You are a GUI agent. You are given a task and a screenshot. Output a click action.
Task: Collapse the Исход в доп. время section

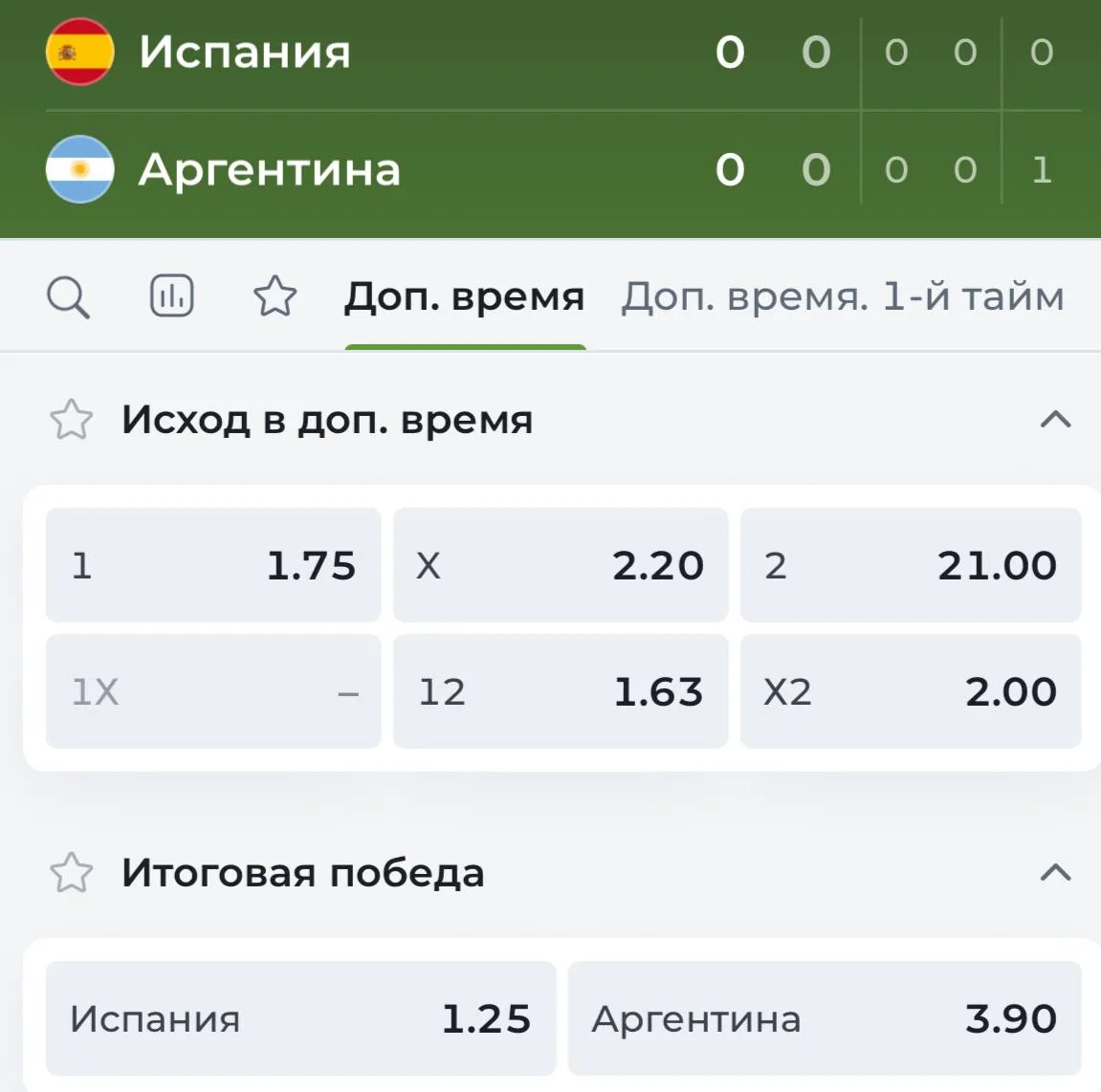coord(1055,420)
